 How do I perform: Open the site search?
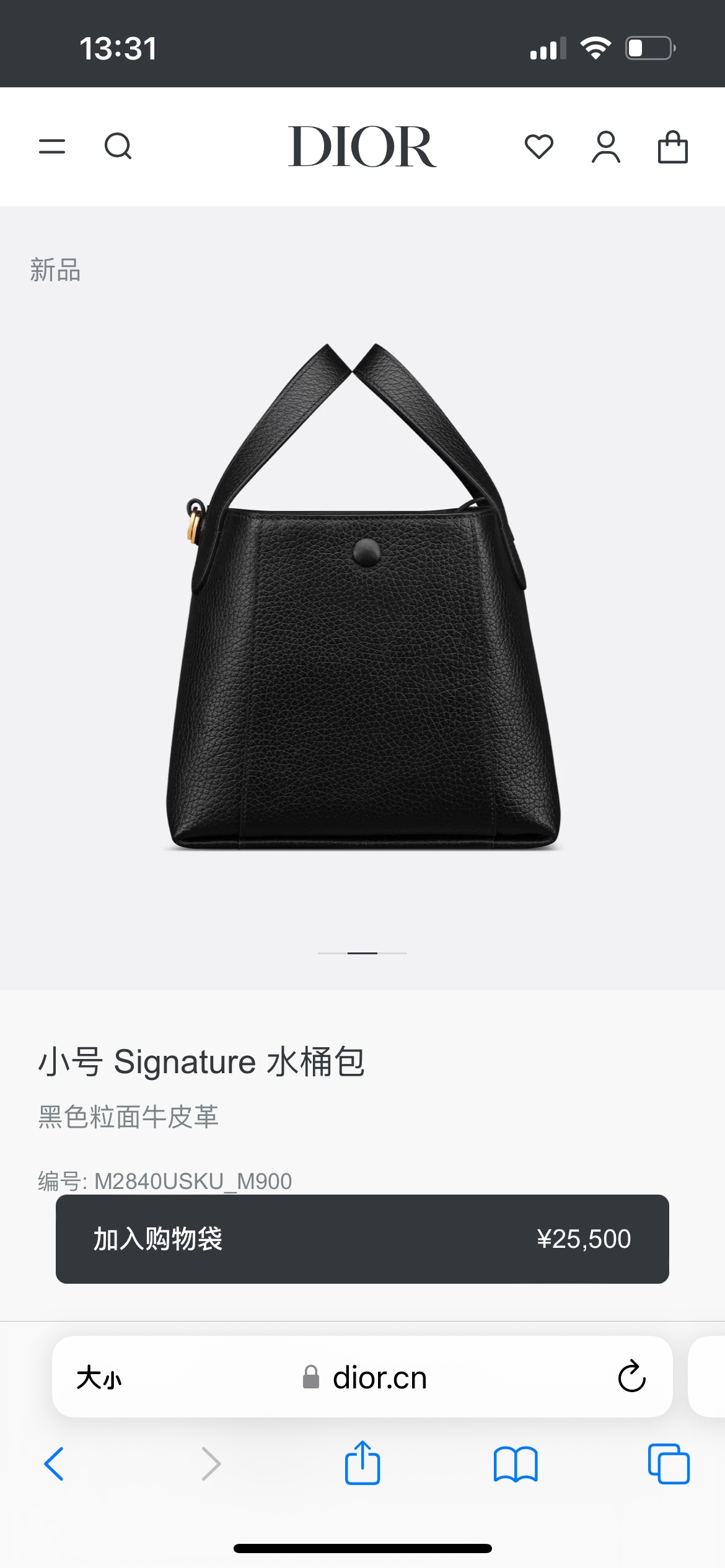click(118, 147)
